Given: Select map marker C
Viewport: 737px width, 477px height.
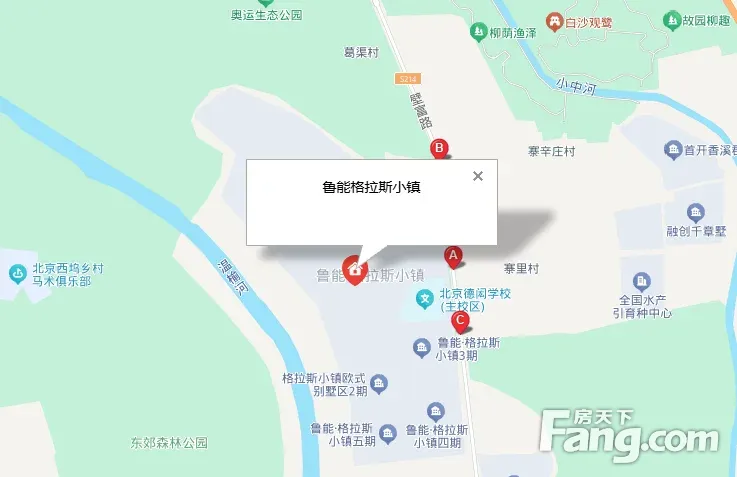Looking at the screenshot, I should [460, 322].
